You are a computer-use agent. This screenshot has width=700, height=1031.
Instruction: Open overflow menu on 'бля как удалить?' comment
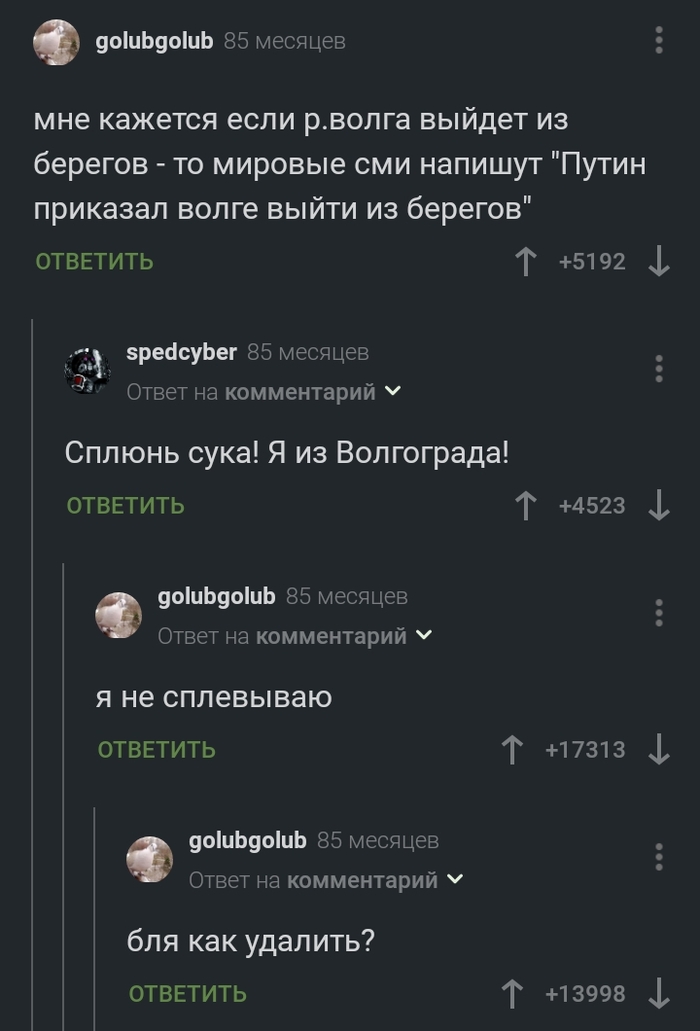tap(658, 856)
